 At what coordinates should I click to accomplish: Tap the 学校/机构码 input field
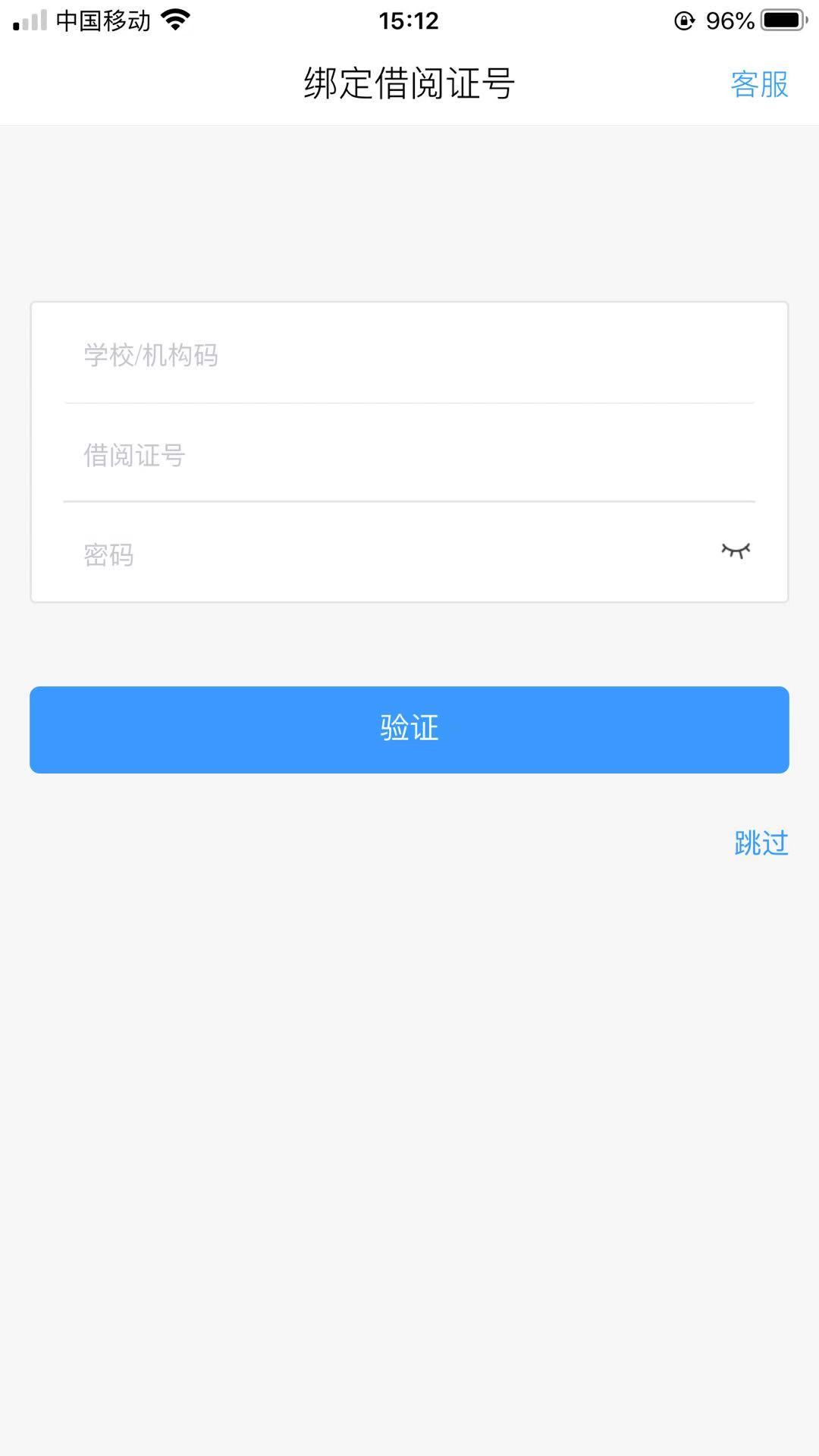point(409,355)
